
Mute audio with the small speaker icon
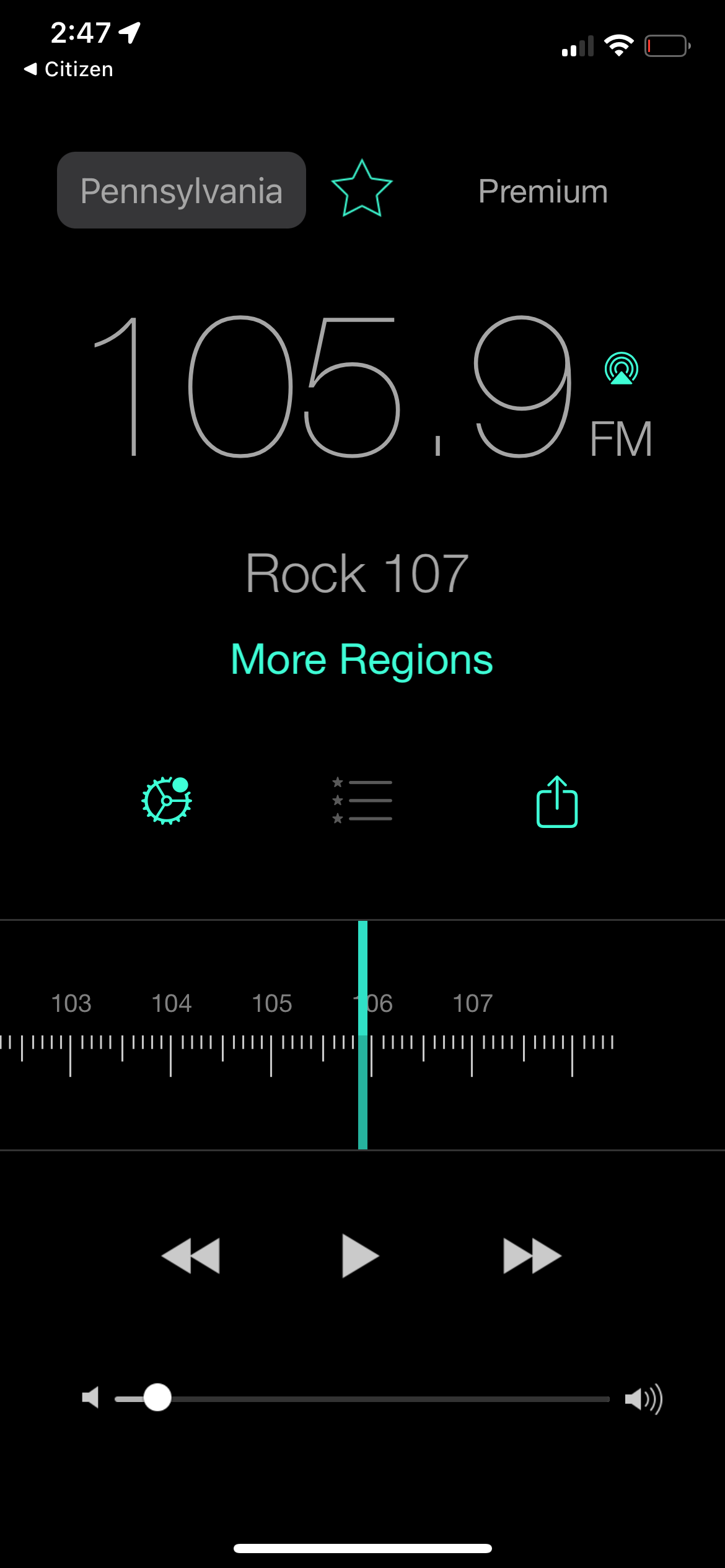[x=90, y=1398]
